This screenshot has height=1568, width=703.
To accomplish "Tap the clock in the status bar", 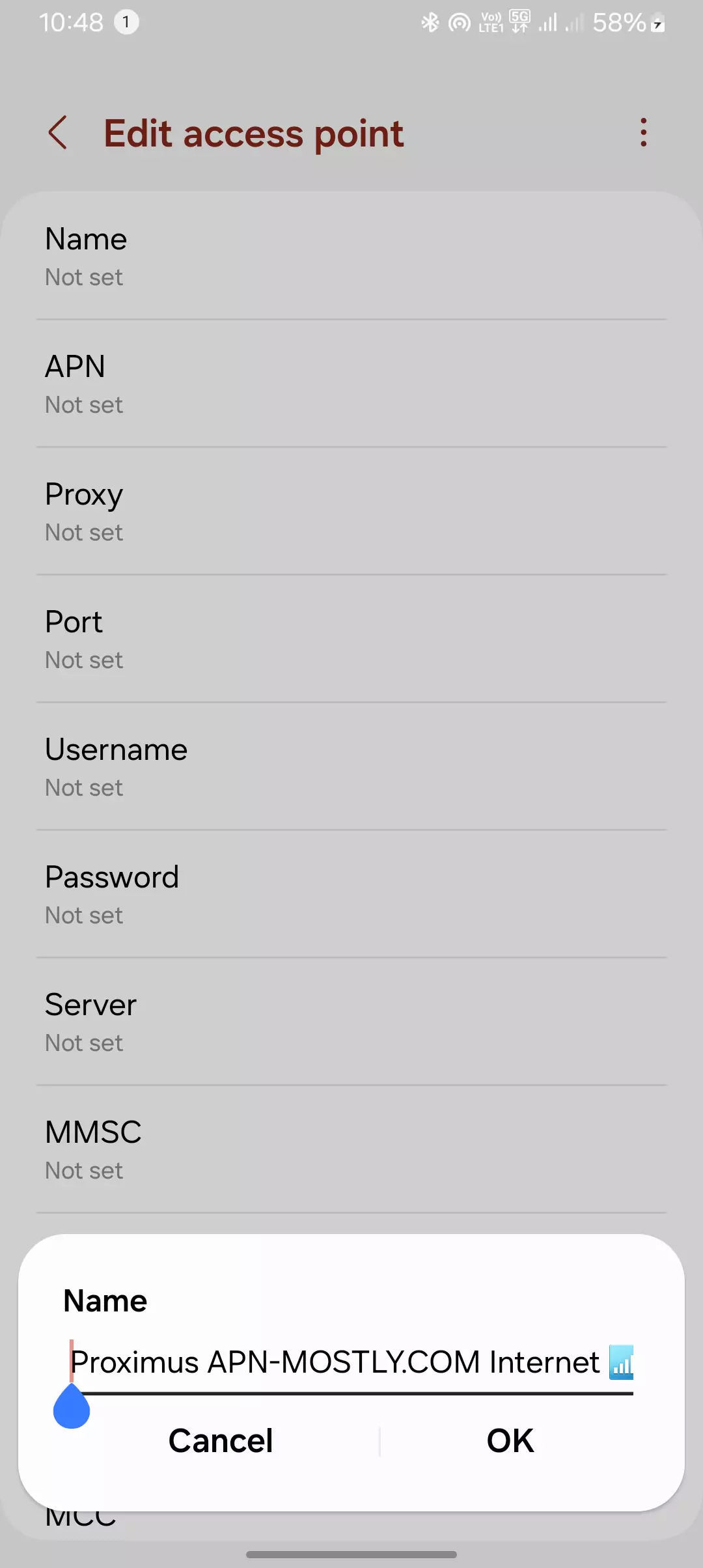I will pyautogui.click(x=72, y=21).
